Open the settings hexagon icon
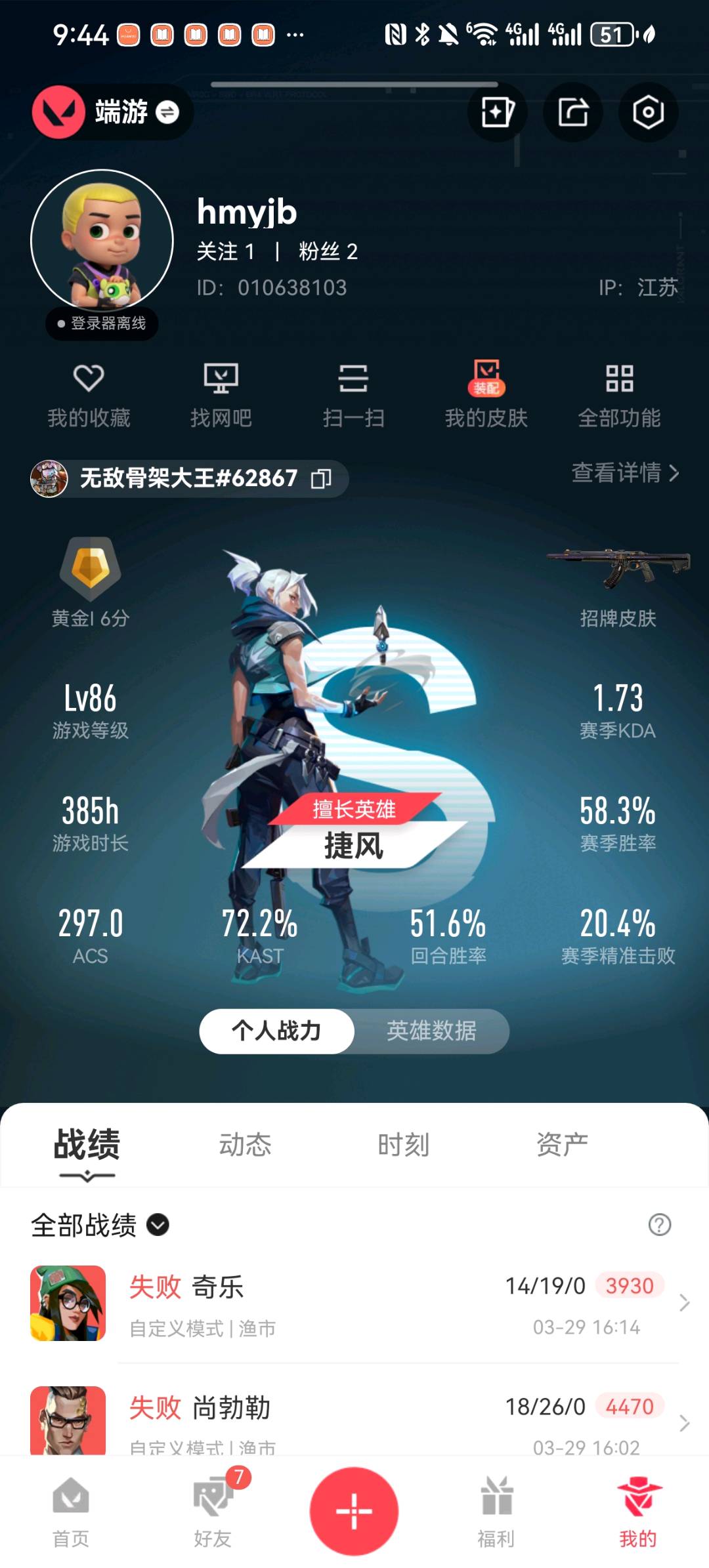Viewport: 709px width, 1568px height. [x=648, y=112]
